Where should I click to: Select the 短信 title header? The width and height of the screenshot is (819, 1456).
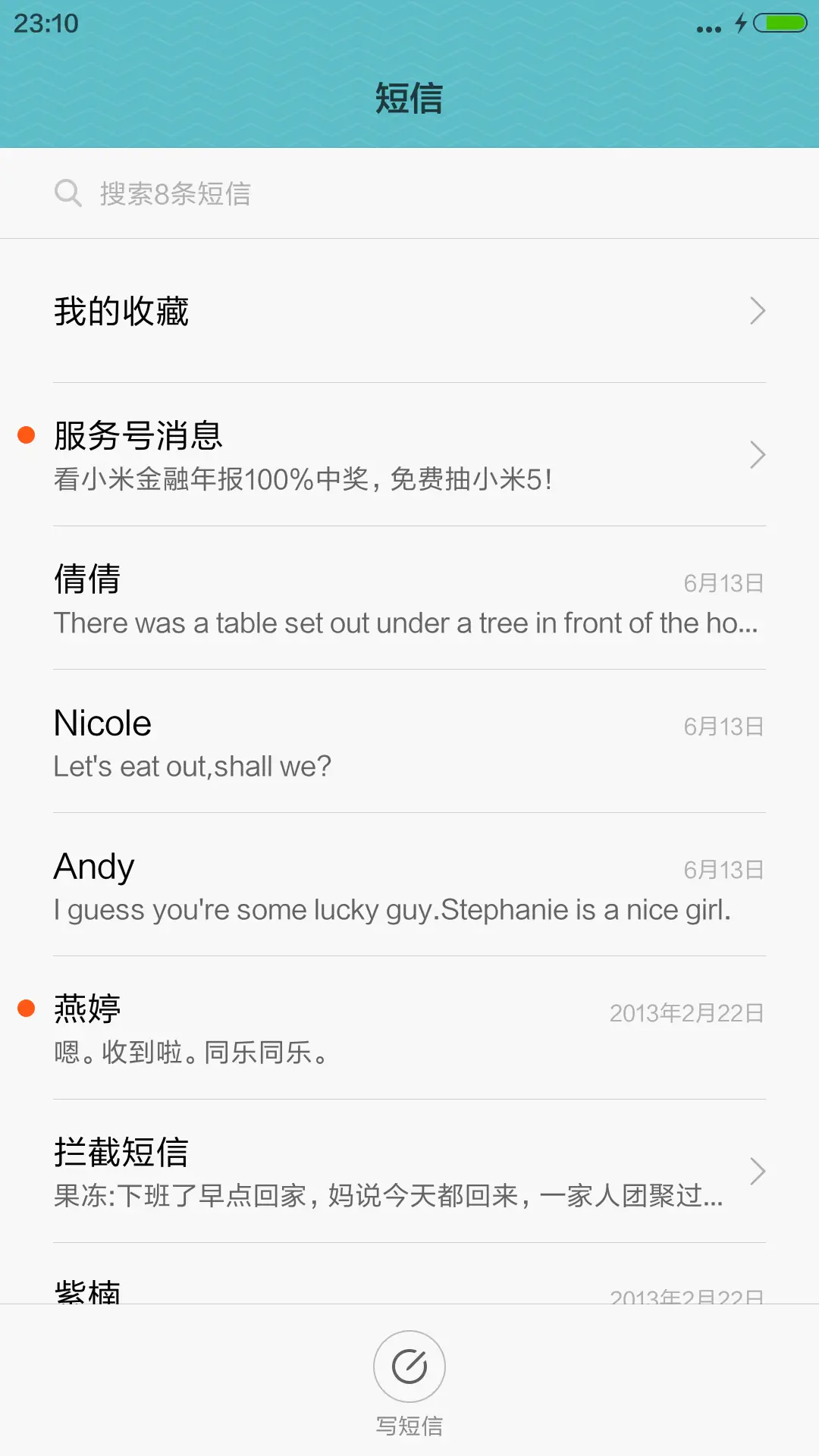point(409,99)
